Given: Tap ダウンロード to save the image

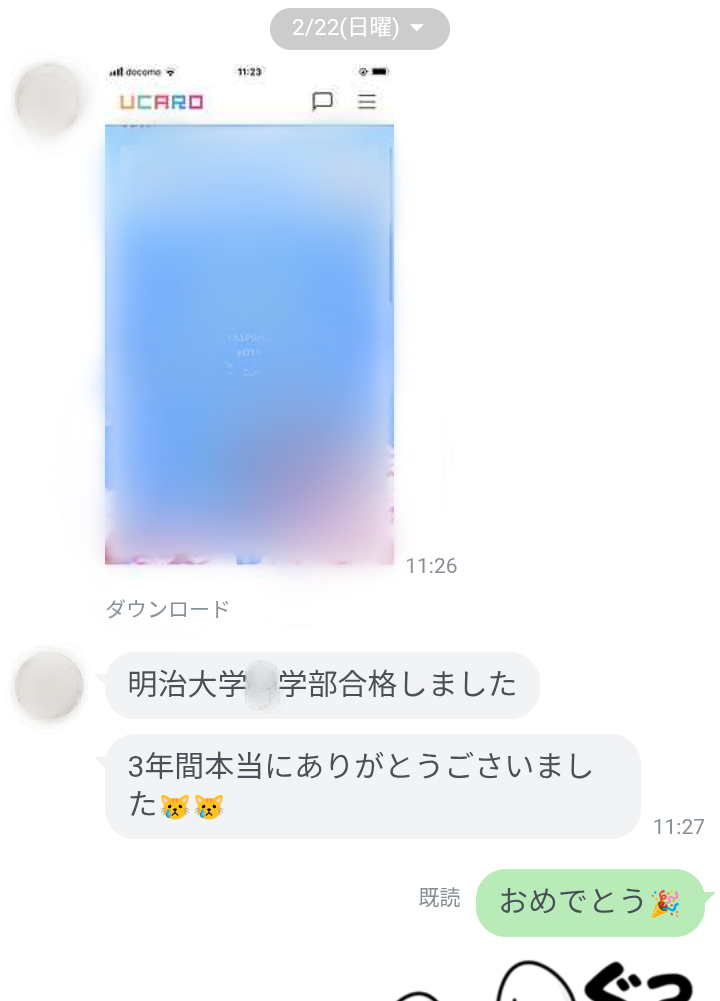Looking at the screenshot, I should [x=167, y=608].
